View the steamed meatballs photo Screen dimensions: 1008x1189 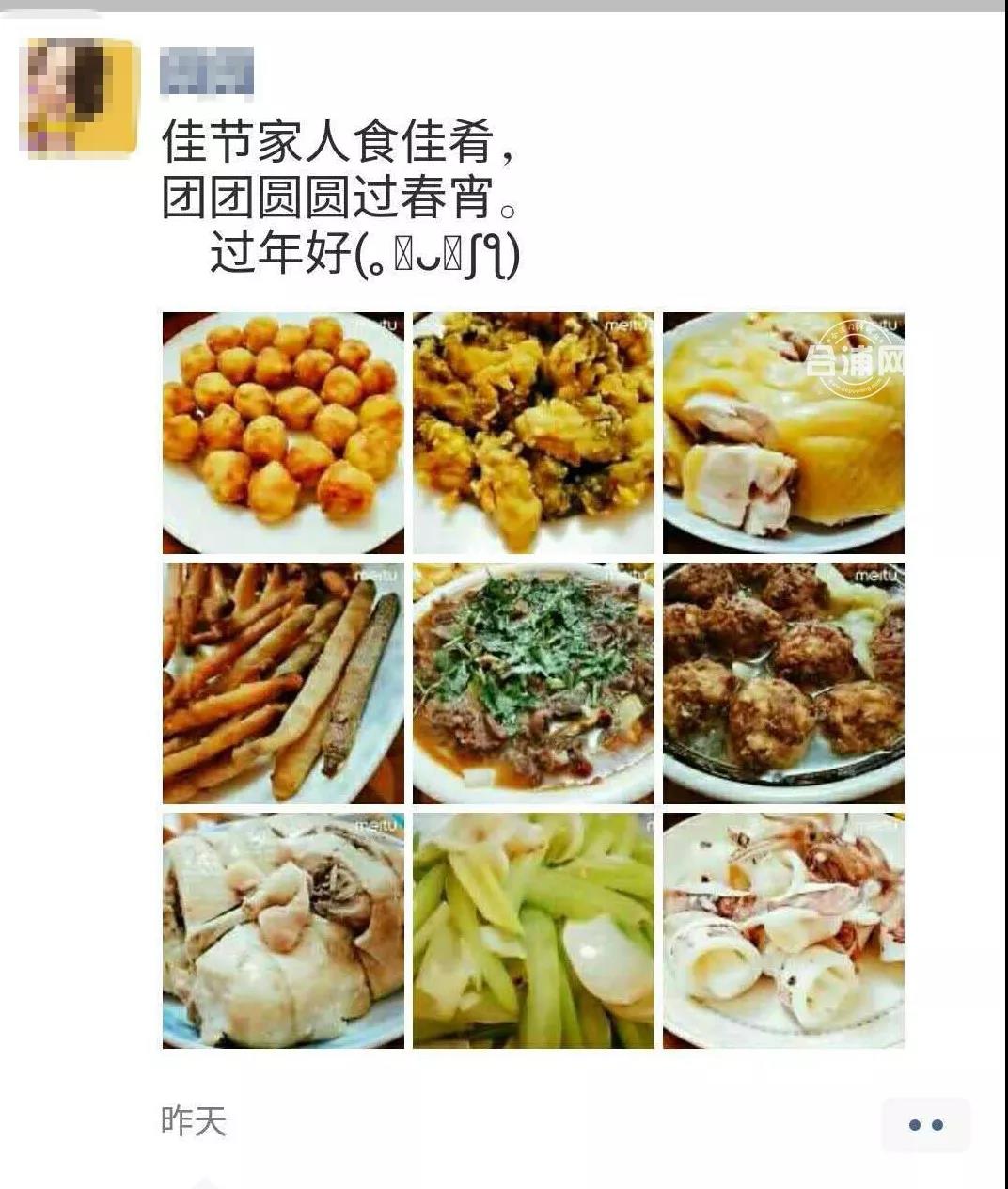click(x=783, y=683)
